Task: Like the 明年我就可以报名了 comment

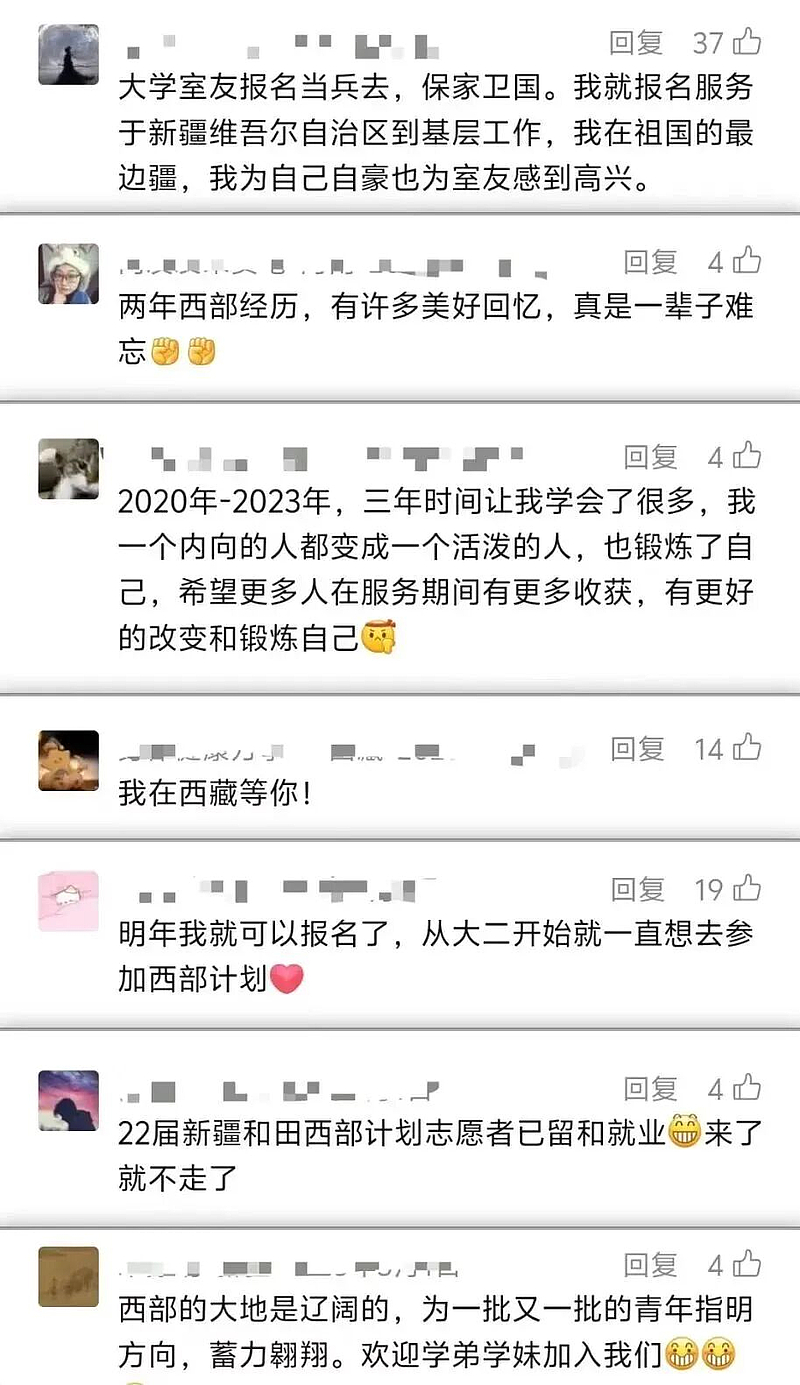Action: 746,889
